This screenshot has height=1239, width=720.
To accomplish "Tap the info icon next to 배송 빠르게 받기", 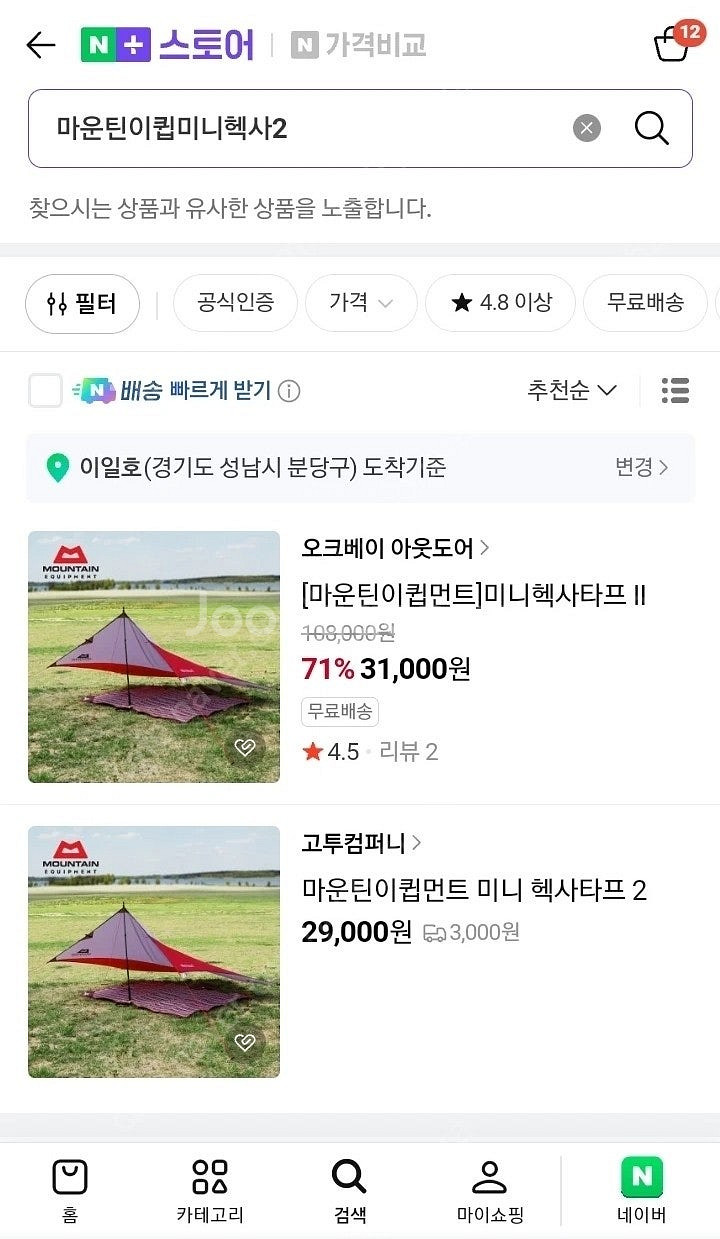I will pos(288,390).
